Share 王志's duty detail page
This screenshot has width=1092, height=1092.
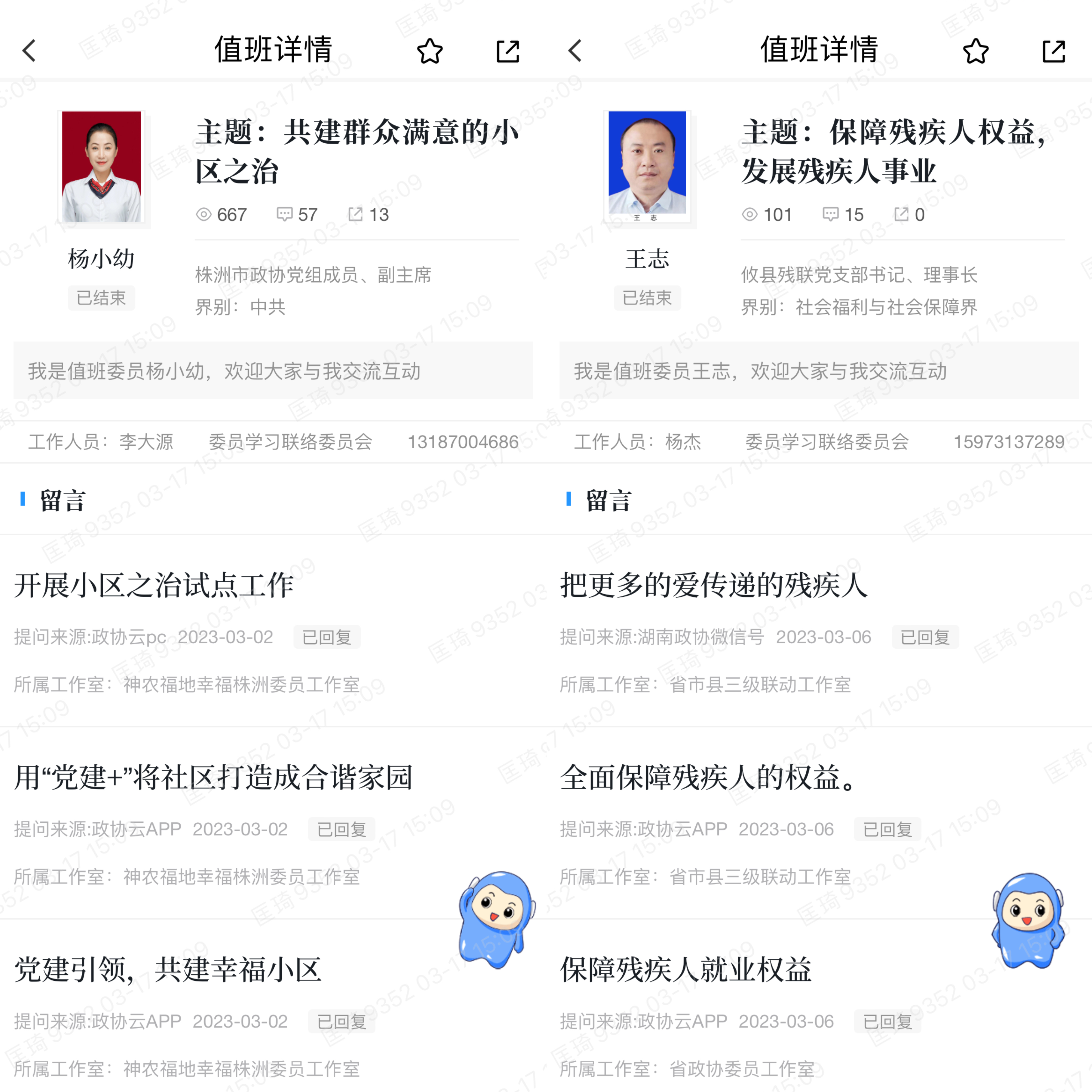pyautogui.click(x=1054, y=51)
